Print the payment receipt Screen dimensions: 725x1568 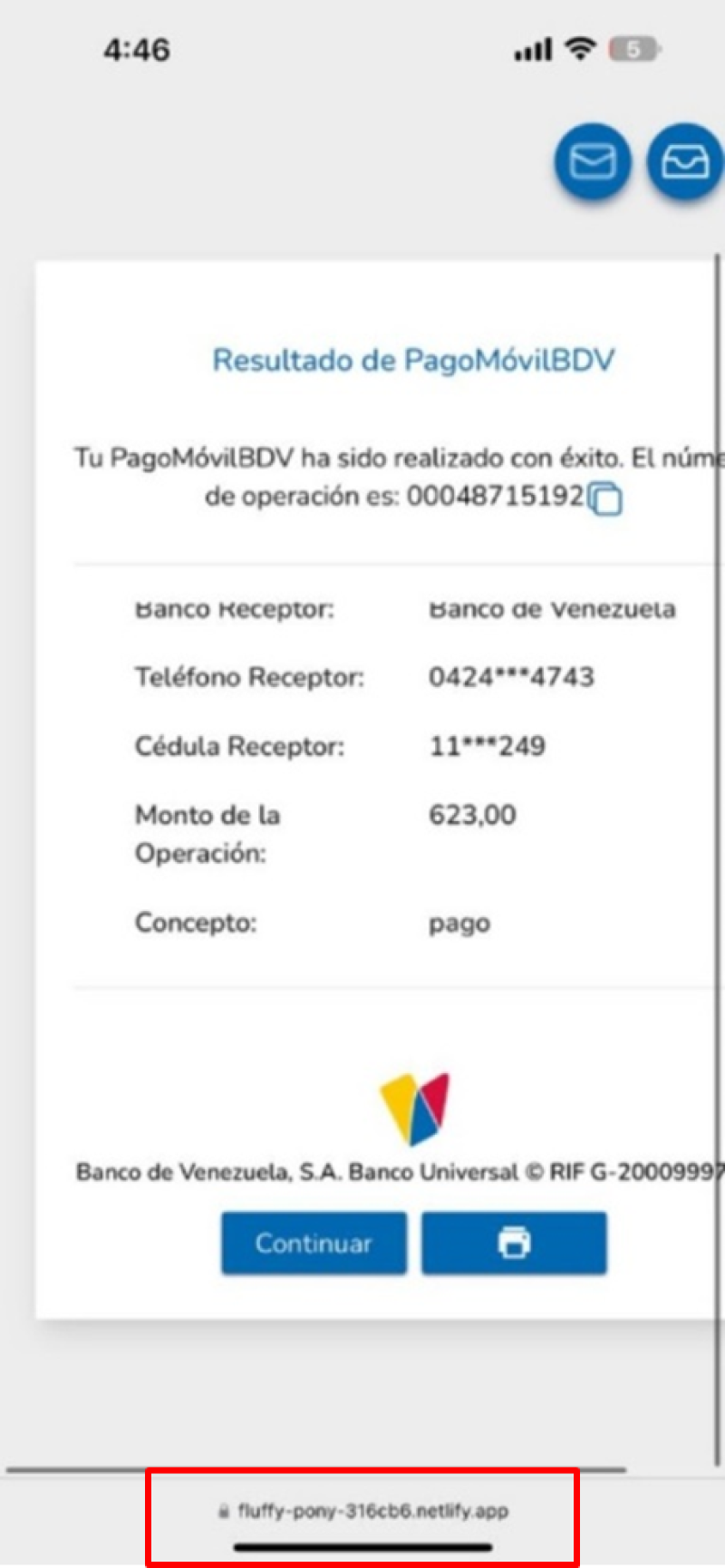click(x=514, y=1243)
